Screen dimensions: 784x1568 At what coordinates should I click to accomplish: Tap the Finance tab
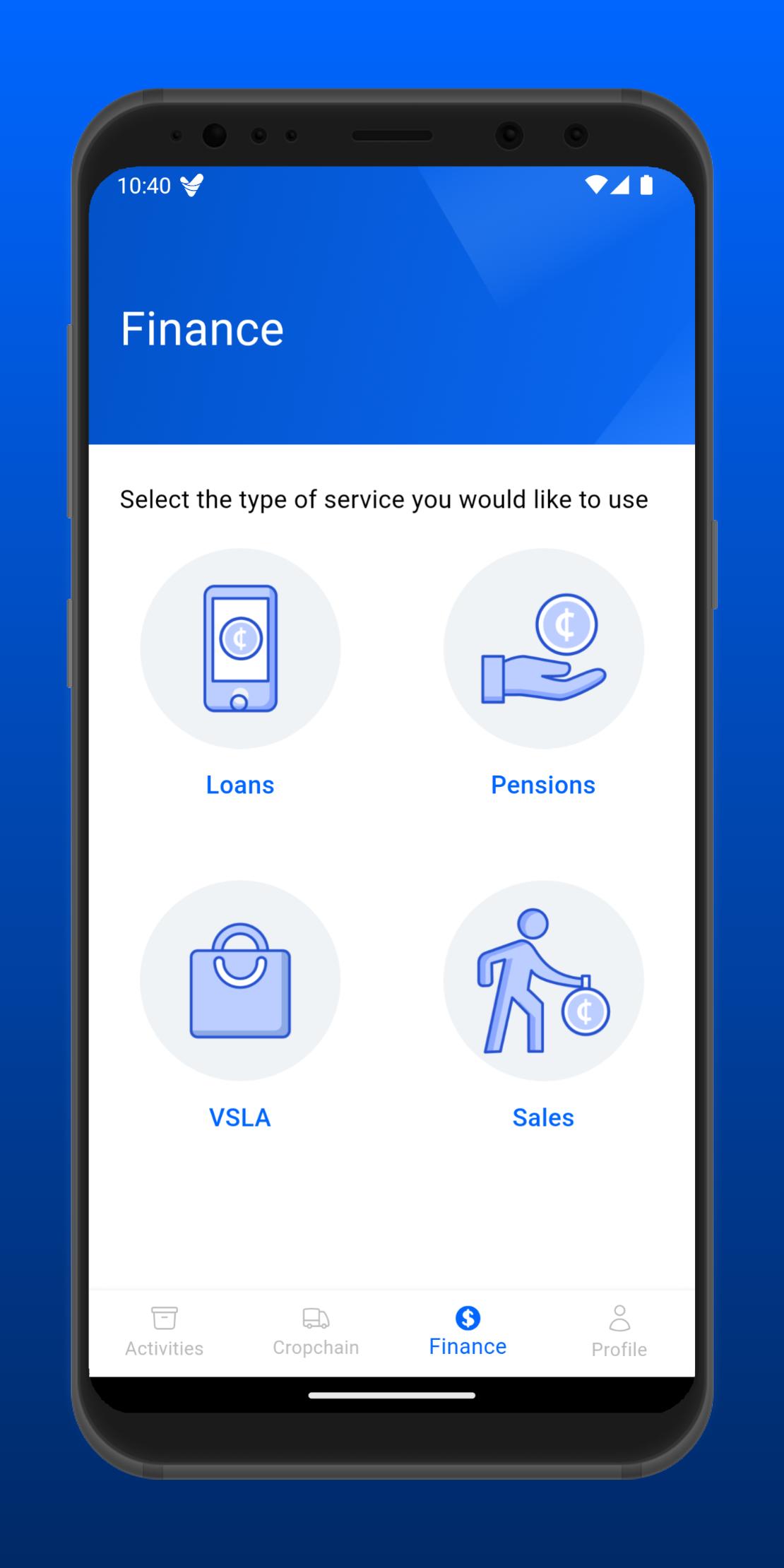coord(468,1332)
